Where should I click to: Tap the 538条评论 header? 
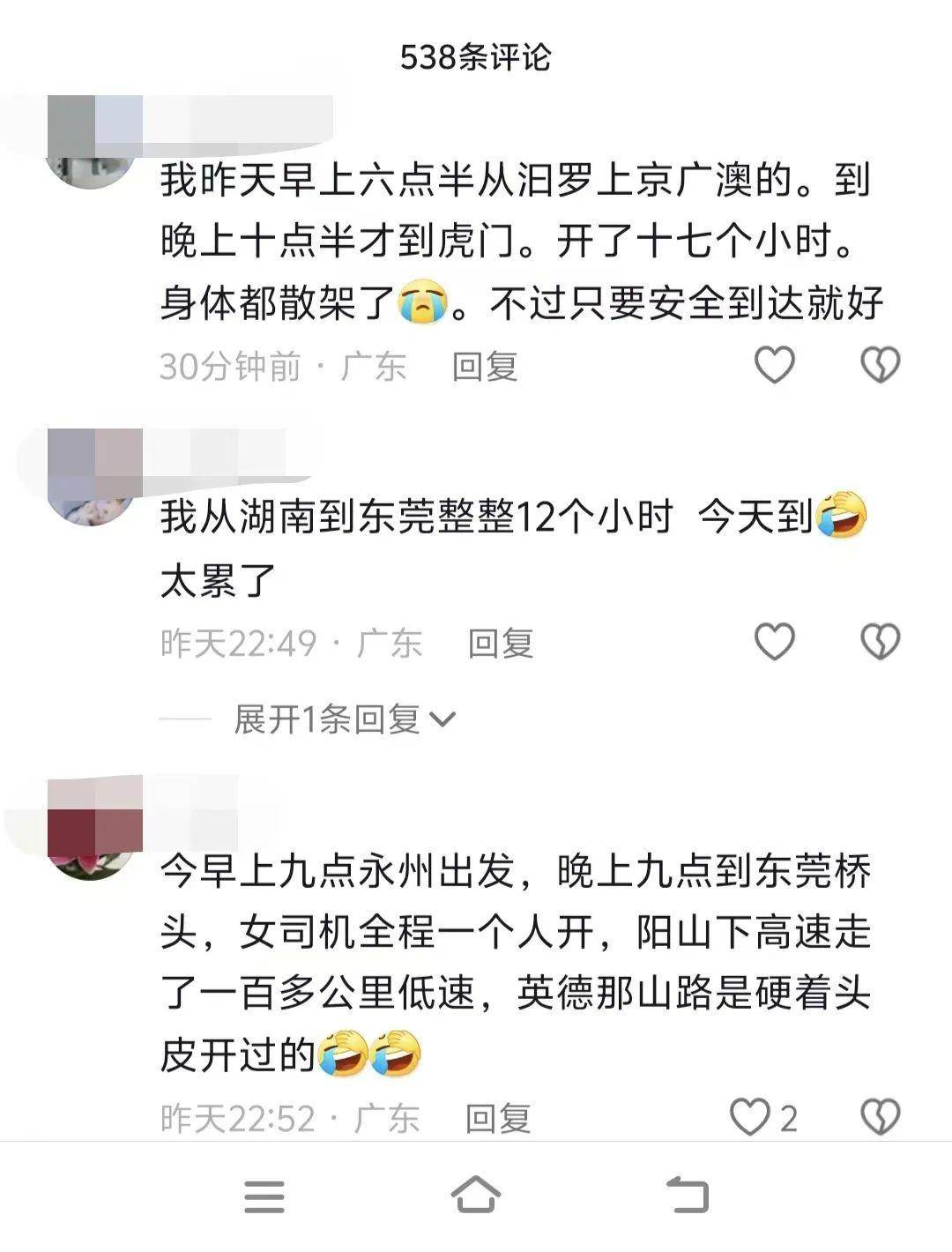tap(476, 55)
